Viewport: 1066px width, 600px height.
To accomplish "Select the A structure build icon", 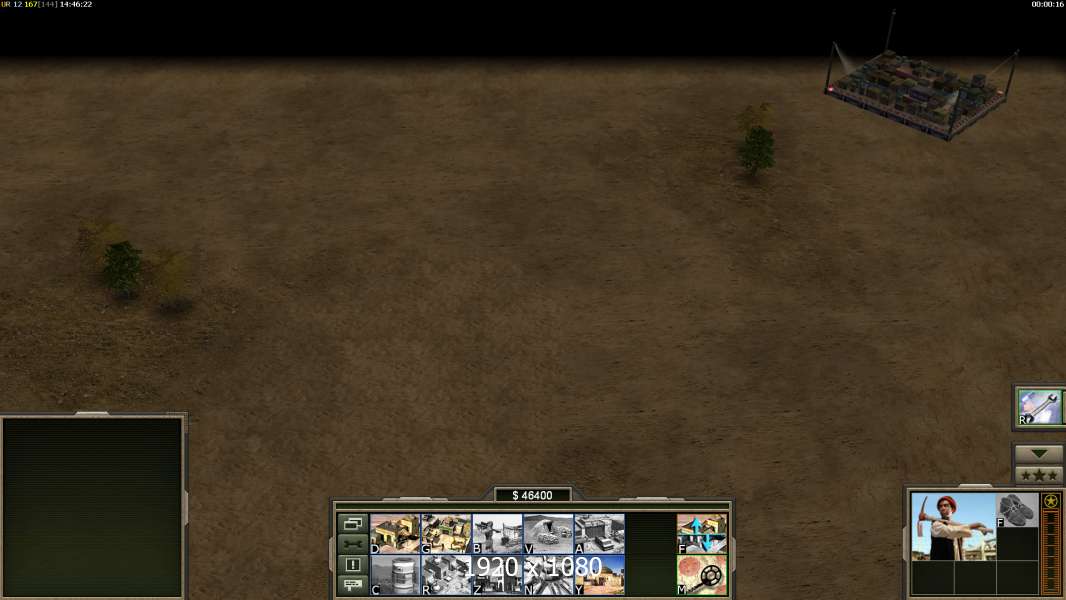I will (599, 534).
